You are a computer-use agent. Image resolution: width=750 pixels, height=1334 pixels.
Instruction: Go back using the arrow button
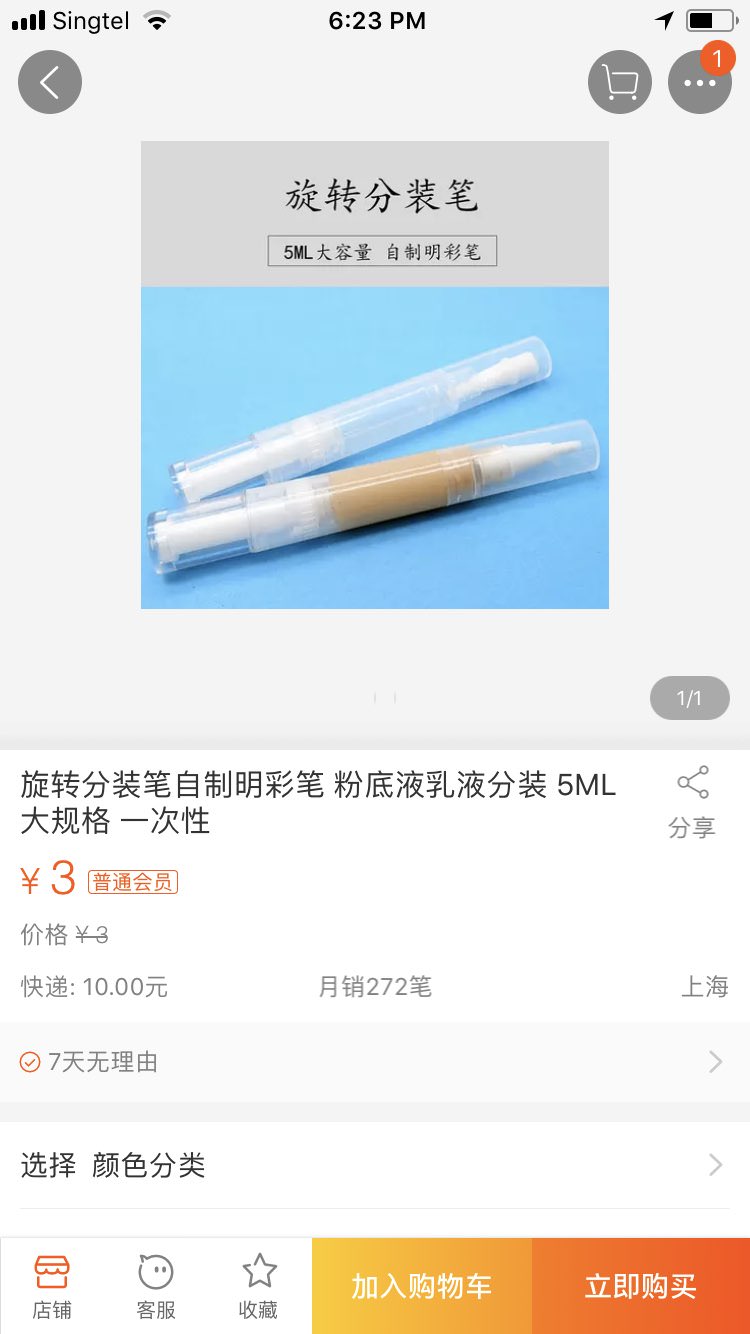(50, 82)
